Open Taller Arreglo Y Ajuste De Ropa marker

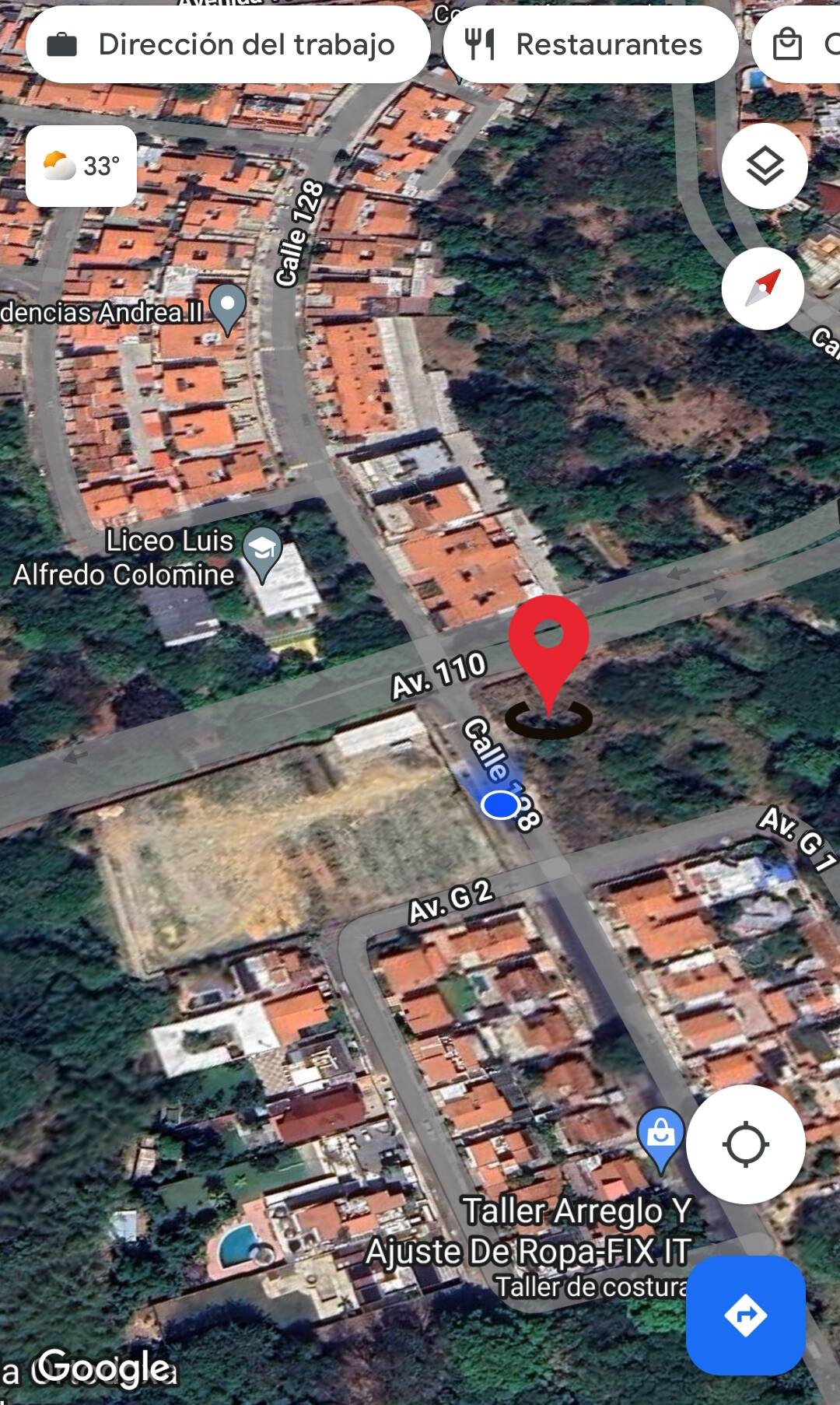(661, 1137)
